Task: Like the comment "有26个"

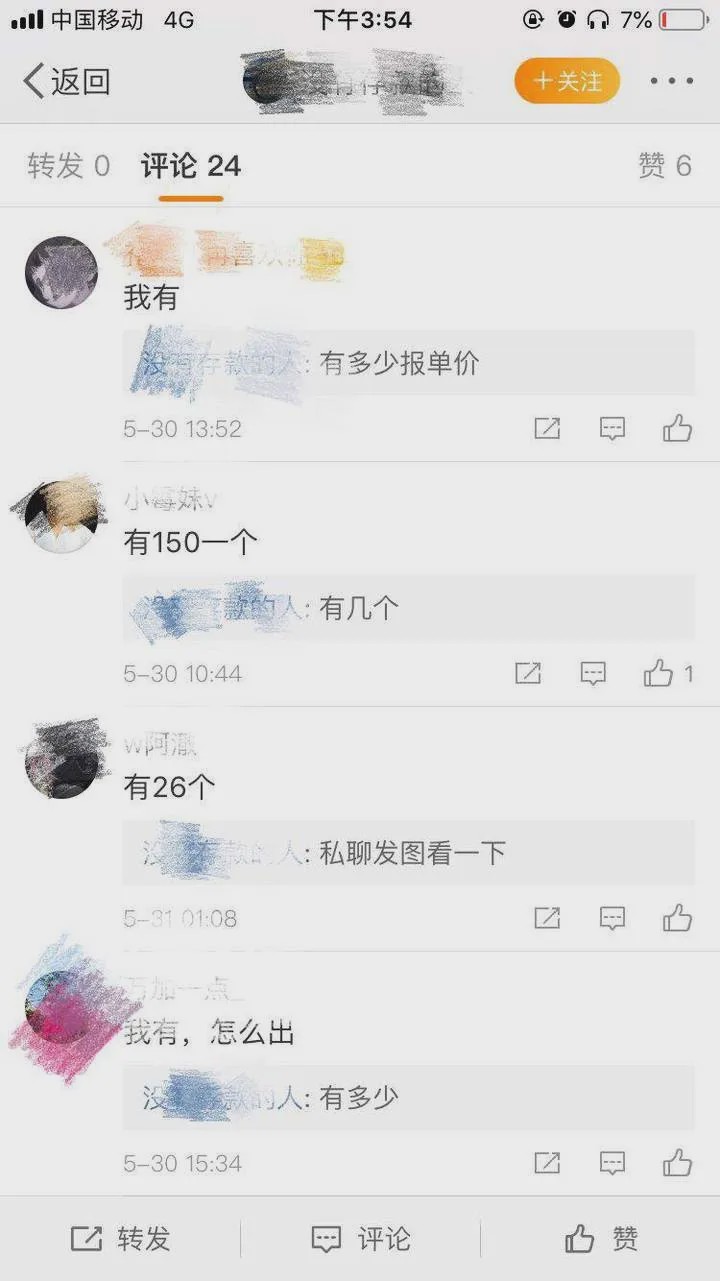Action: click(677, 918)
